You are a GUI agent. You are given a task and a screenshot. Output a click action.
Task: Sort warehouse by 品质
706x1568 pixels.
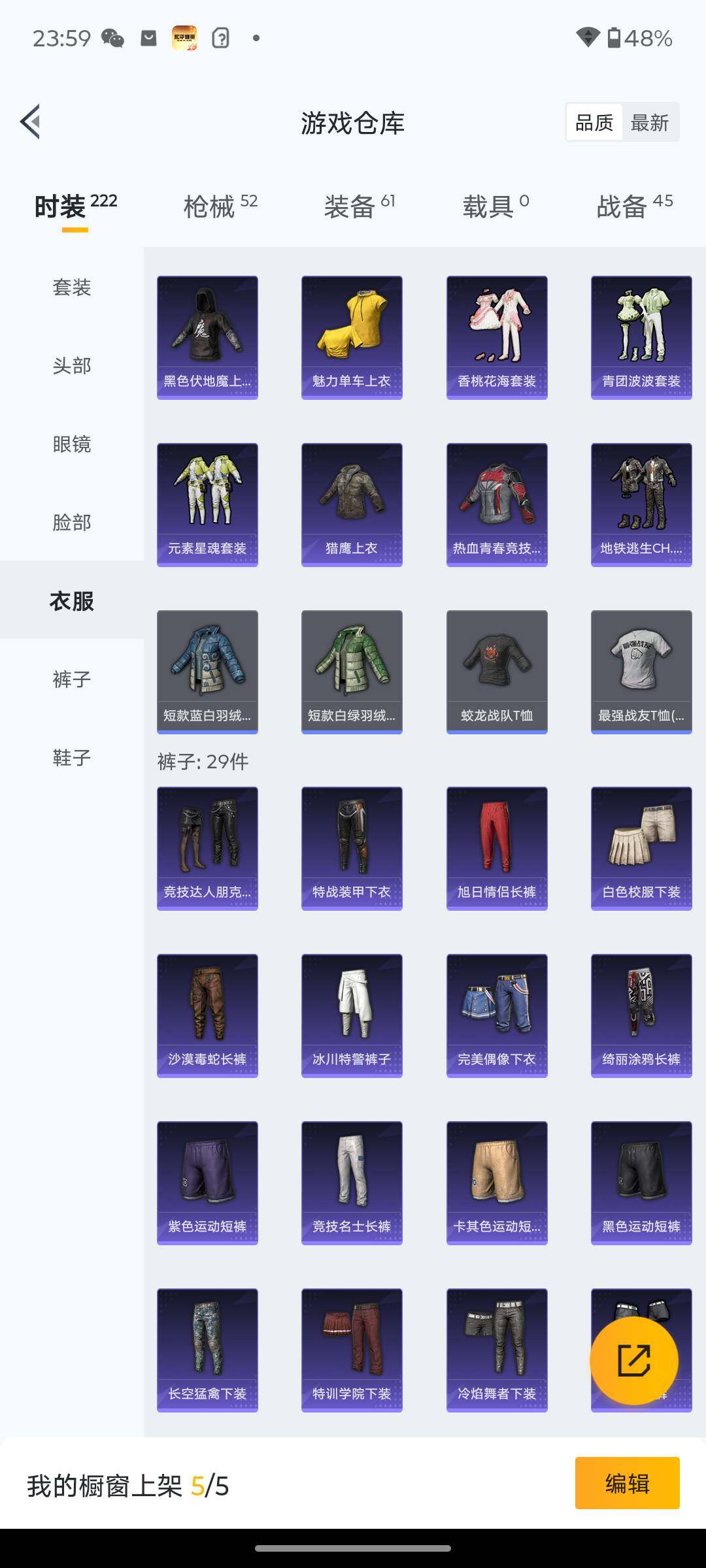[x=594, y=123]
